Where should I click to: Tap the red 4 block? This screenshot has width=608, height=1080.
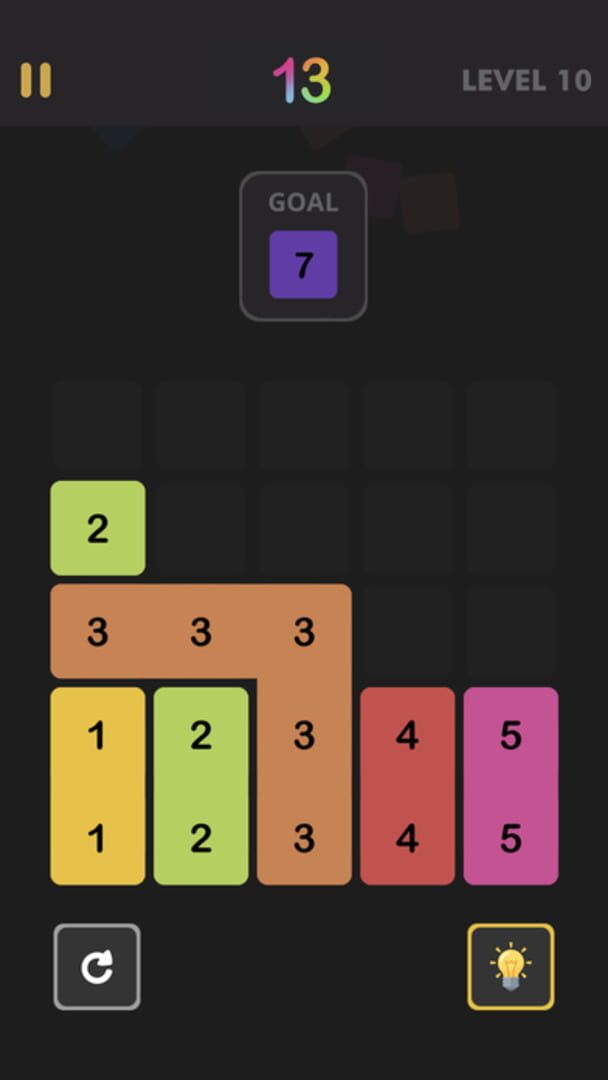[407, 785]
